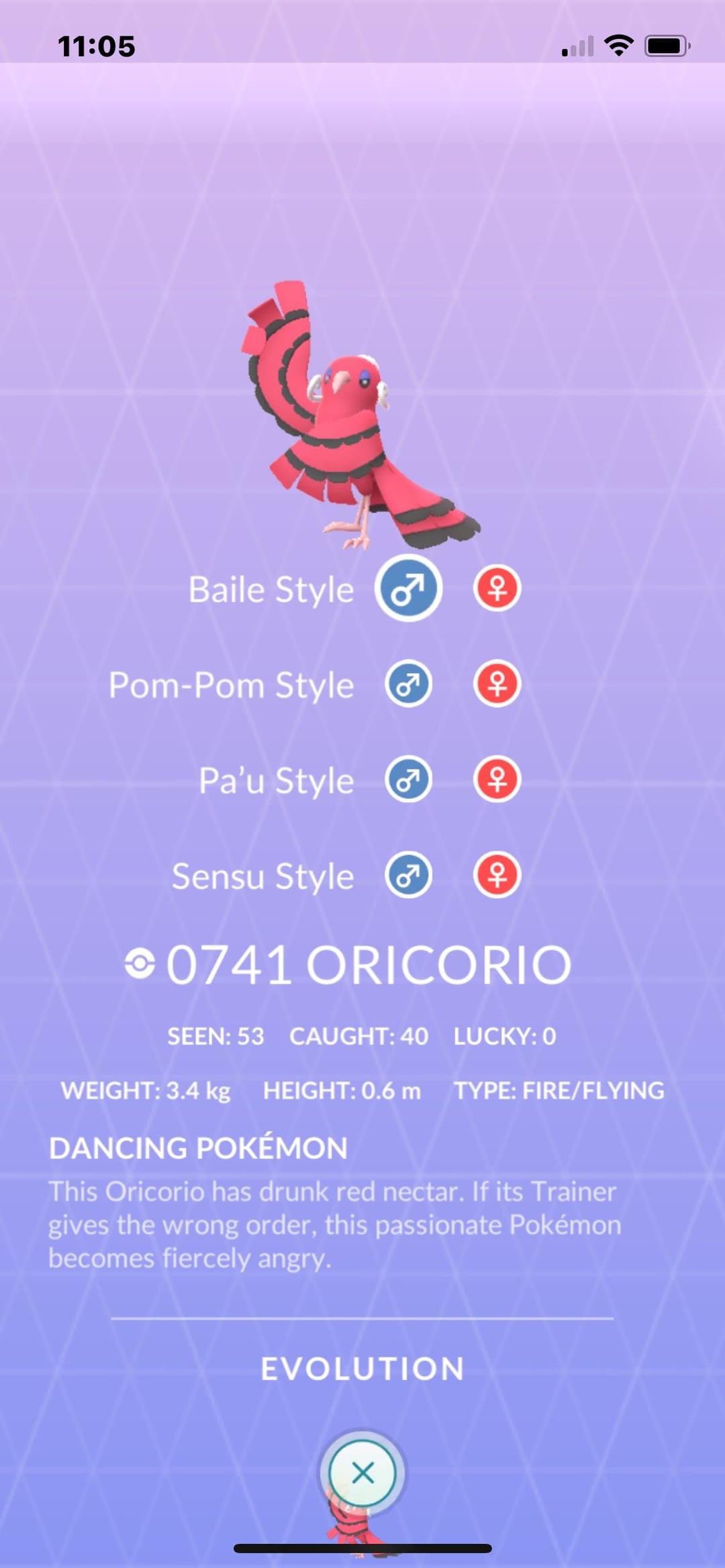Show female Pom-Pom Style Oricorio
This screenshot has width=725, height=1568.
click(497, 684)
